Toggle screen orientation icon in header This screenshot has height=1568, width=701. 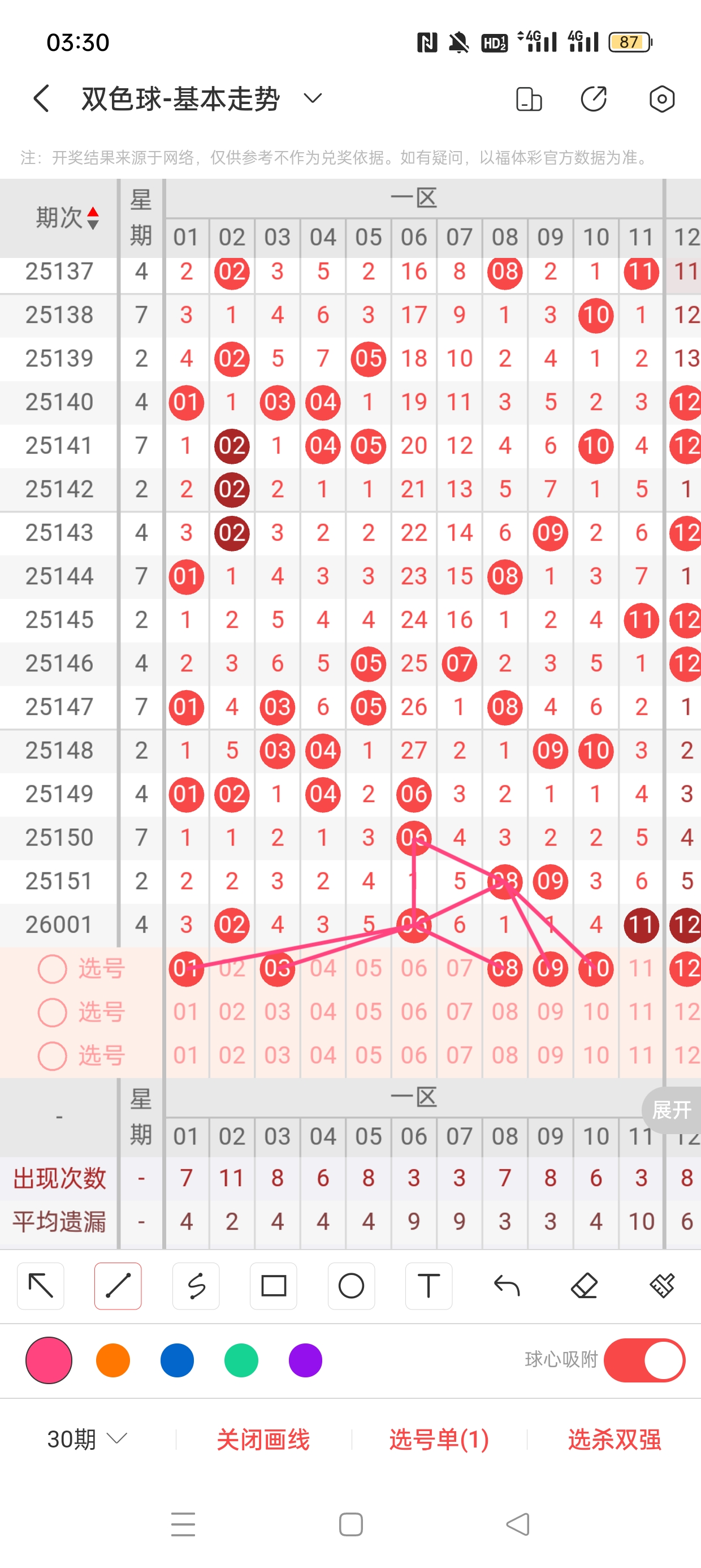(x=528, y=98)
